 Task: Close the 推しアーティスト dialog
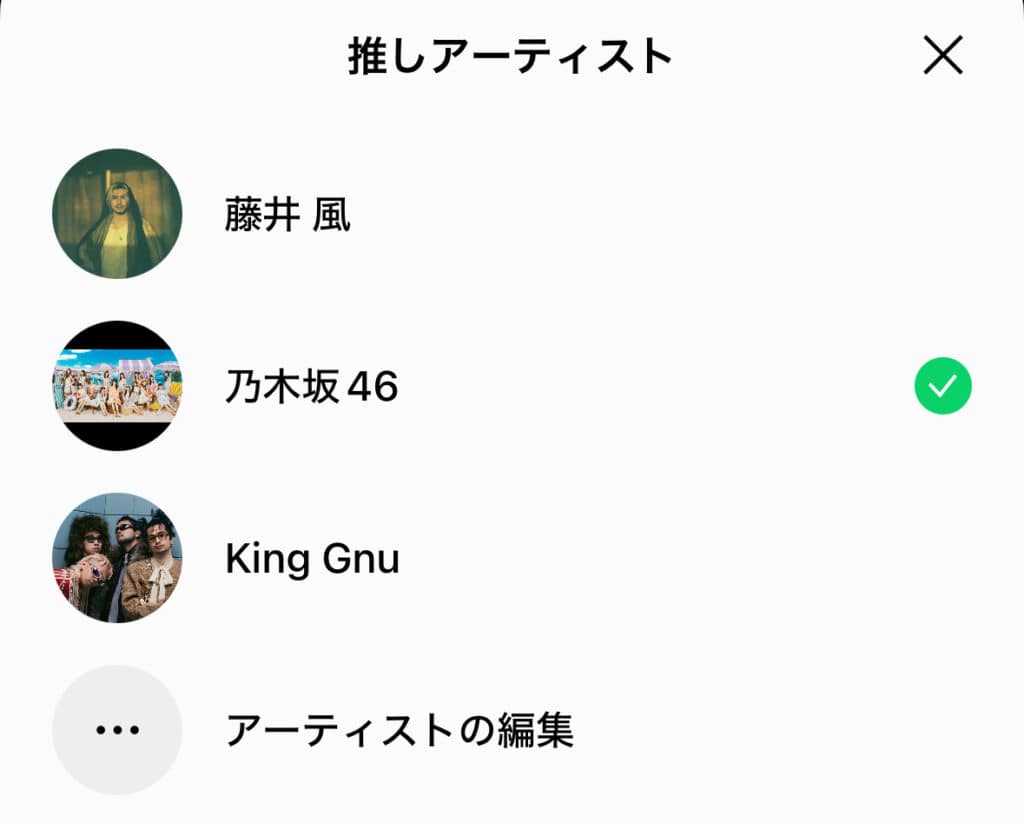coord(942,56)
